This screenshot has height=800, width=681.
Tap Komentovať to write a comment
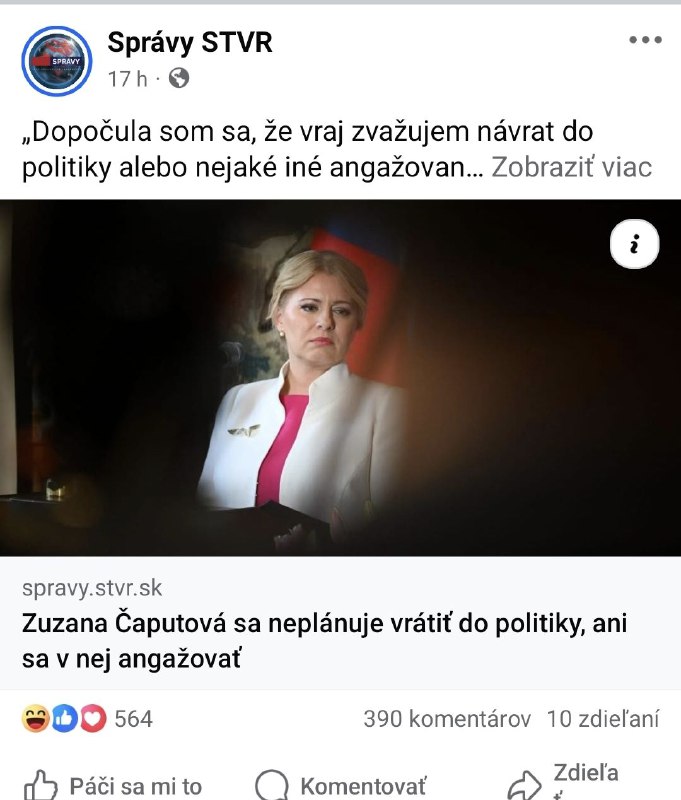click(341, 785)
